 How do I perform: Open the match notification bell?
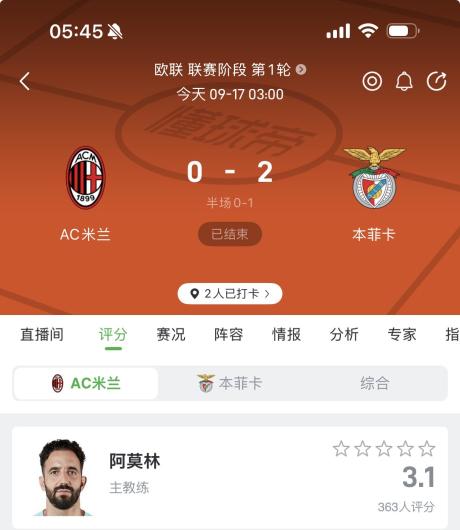pos(404,81)
